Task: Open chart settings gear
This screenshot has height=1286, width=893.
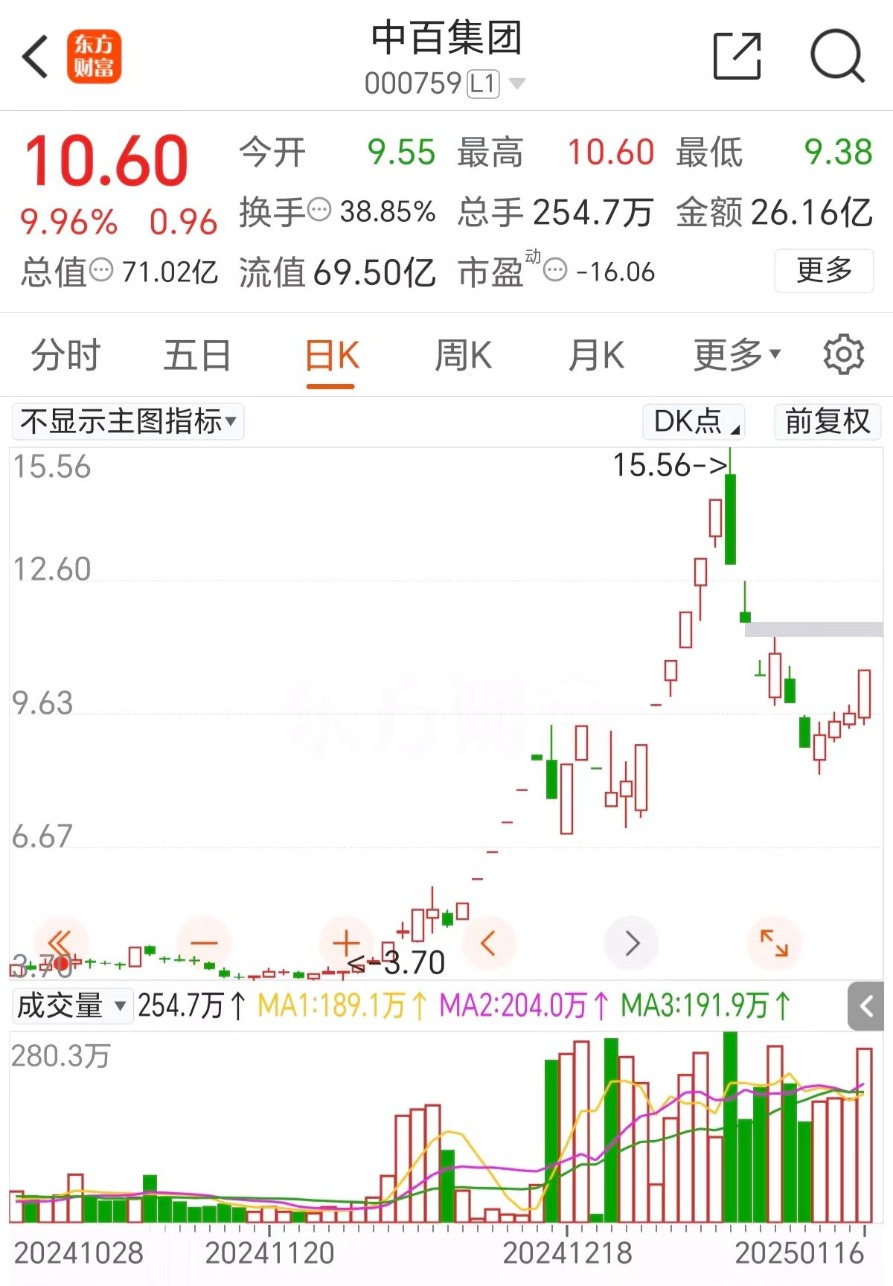Action: pyautogui.click(x=843, y=355)
